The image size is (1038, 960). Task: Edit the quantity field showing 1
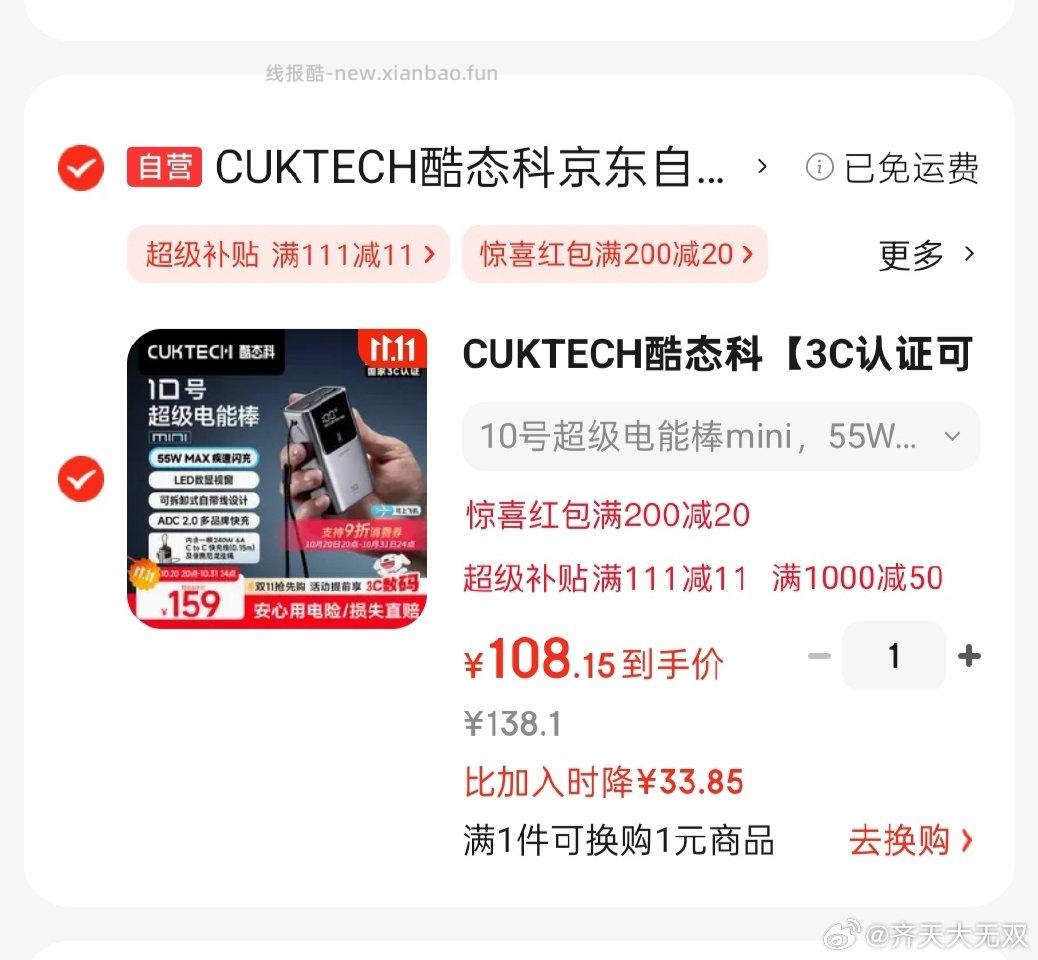pyautogui.click(x=893, y=656)
